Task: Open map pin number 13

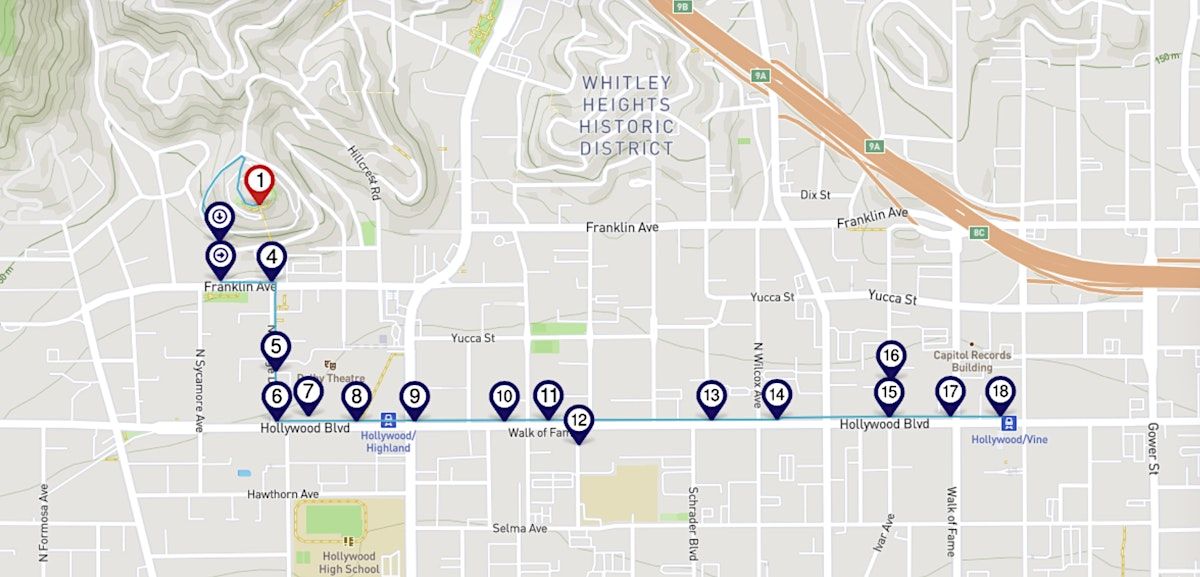Action: 711,396
